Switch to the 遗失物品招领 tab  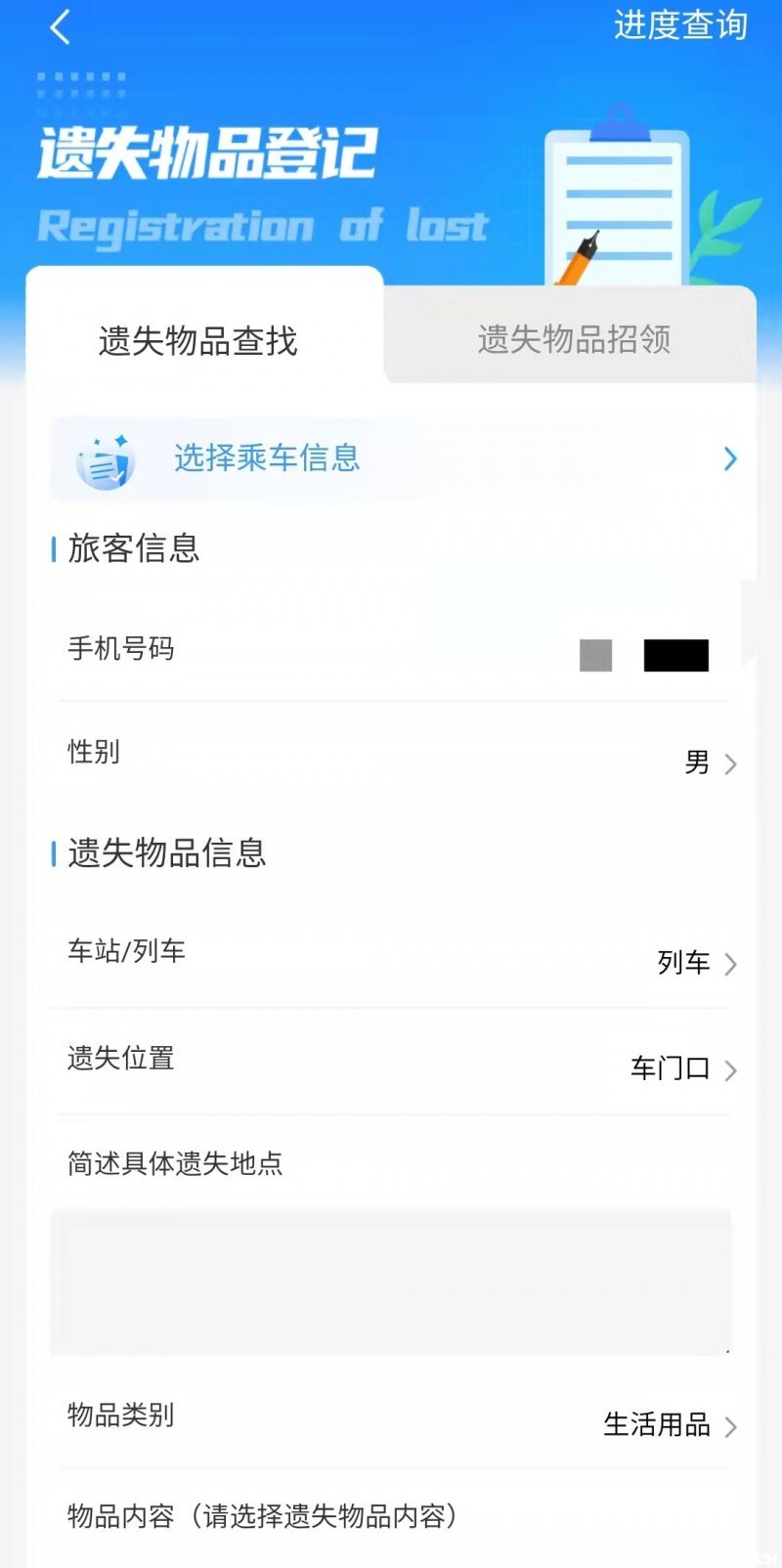574,339
